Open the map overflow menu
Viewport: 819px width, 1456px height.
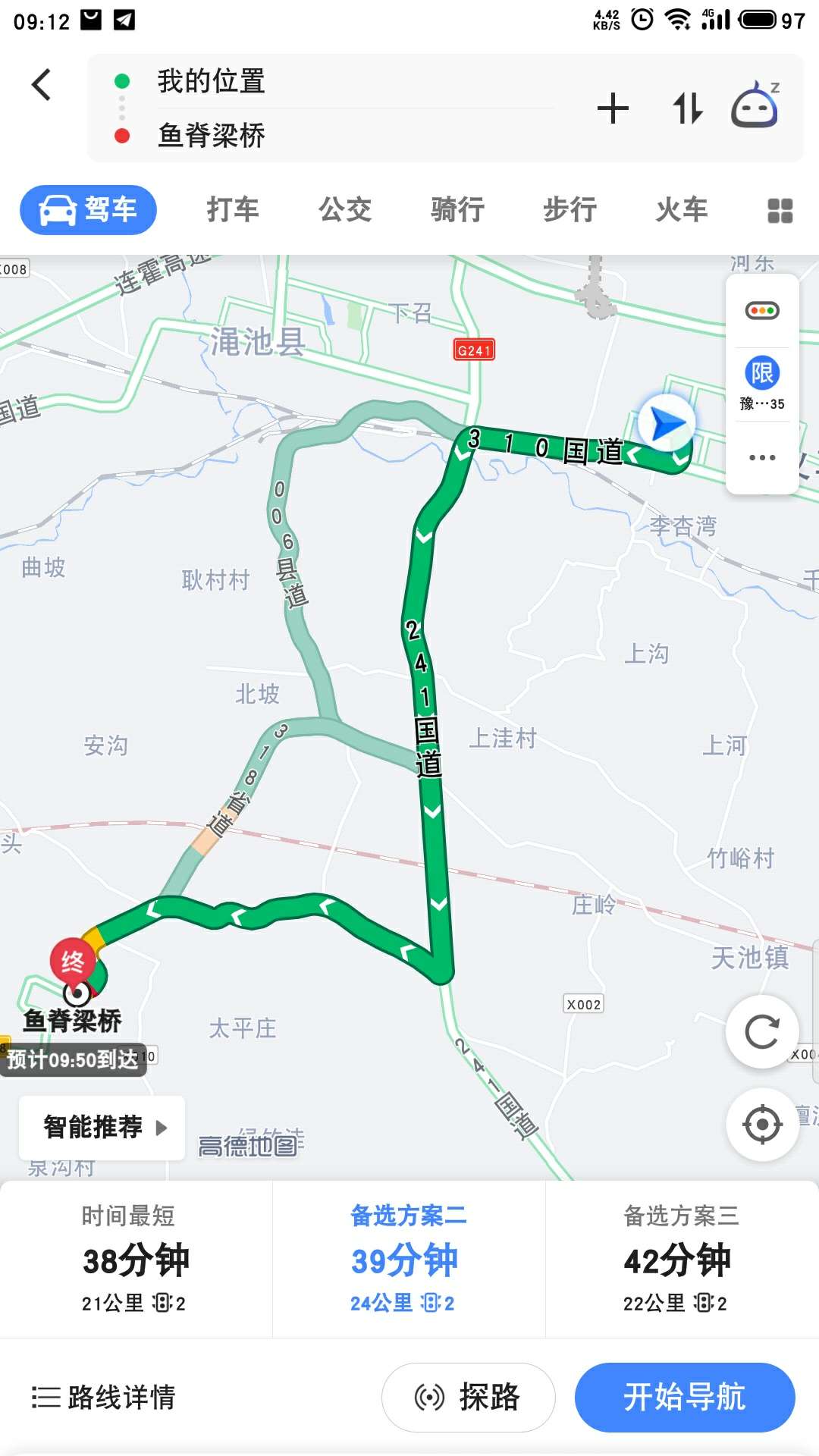click(762, 457)
